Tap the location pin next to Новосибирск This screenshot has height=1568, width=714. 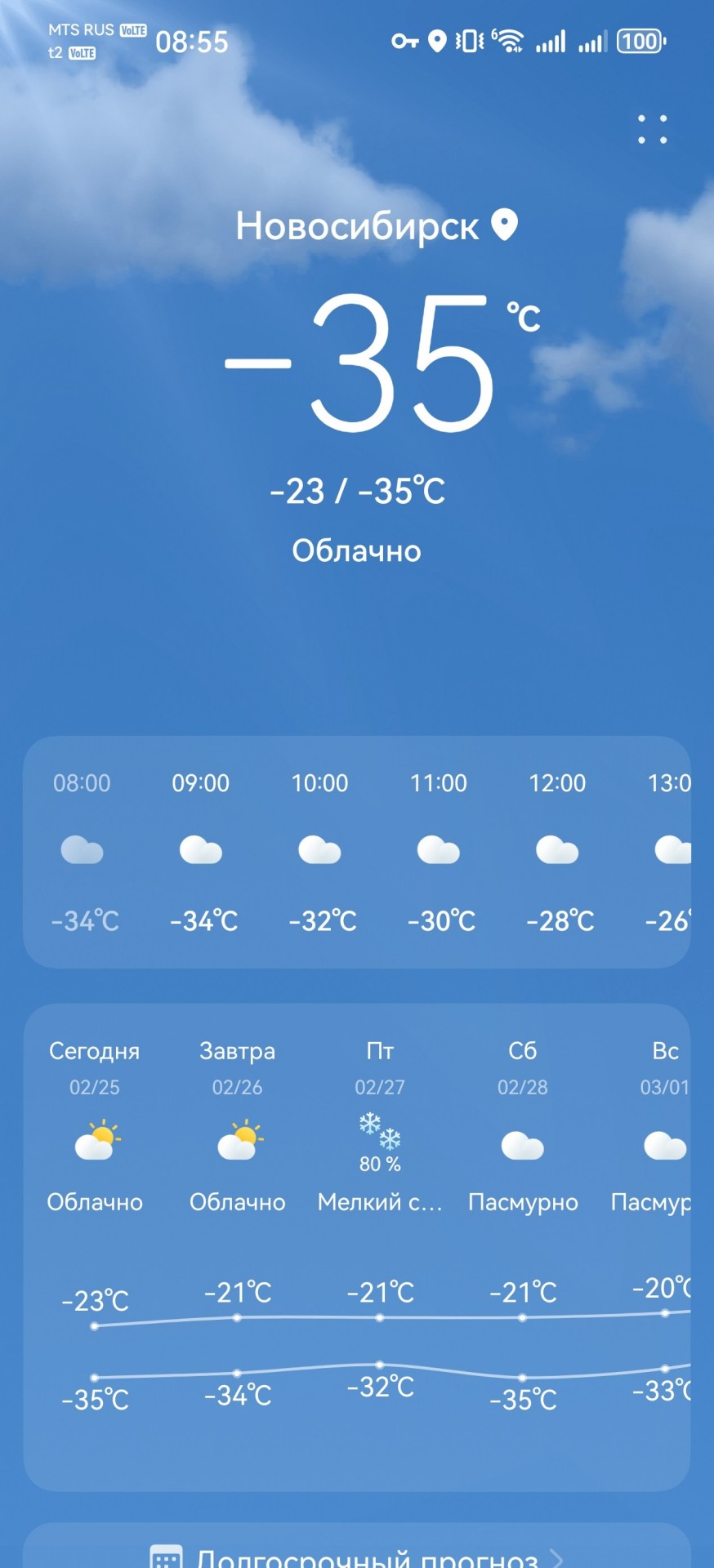point(504,226)
